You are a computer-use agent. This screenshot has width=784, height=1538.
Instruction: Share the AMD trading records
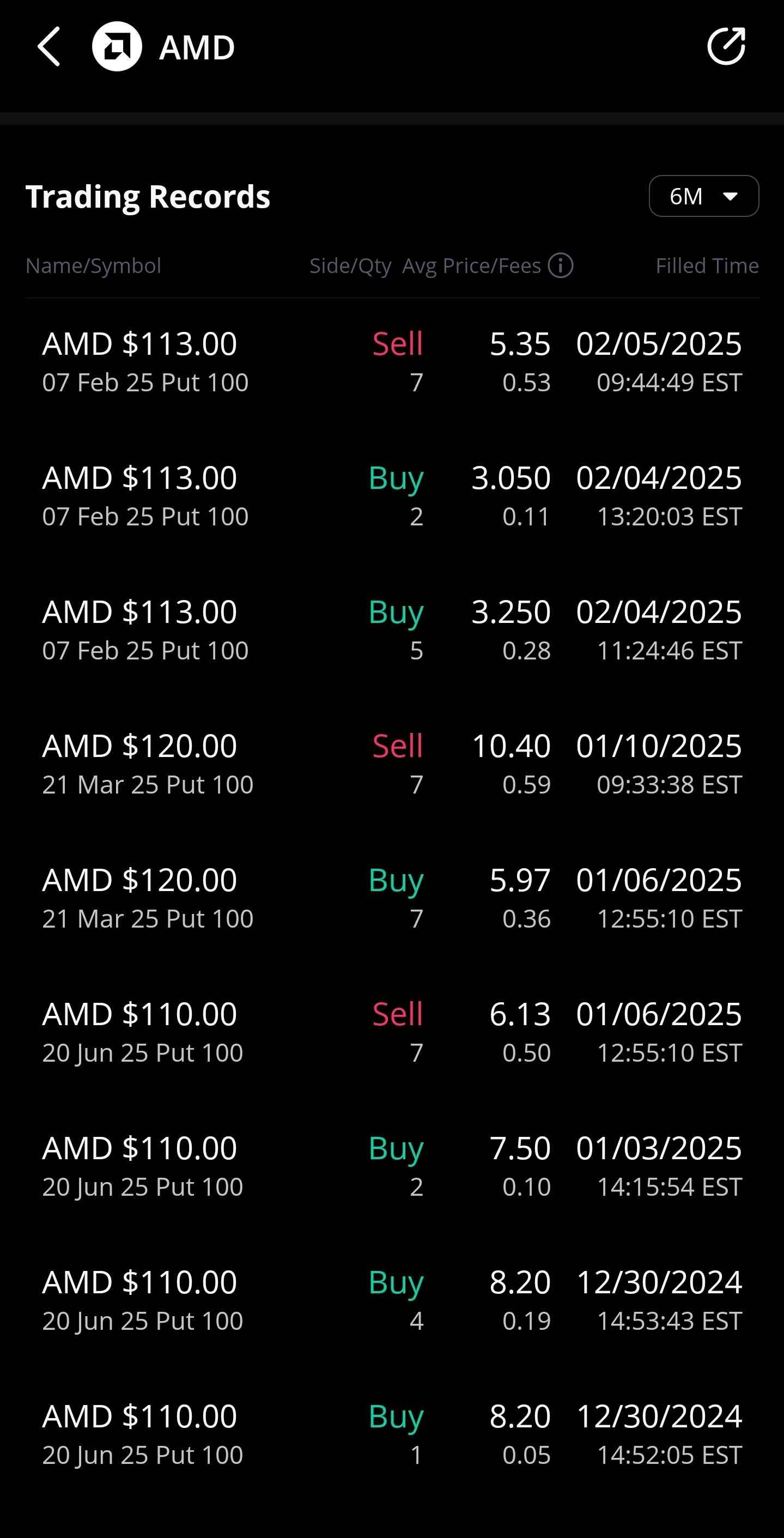click(x=726, y=46)
